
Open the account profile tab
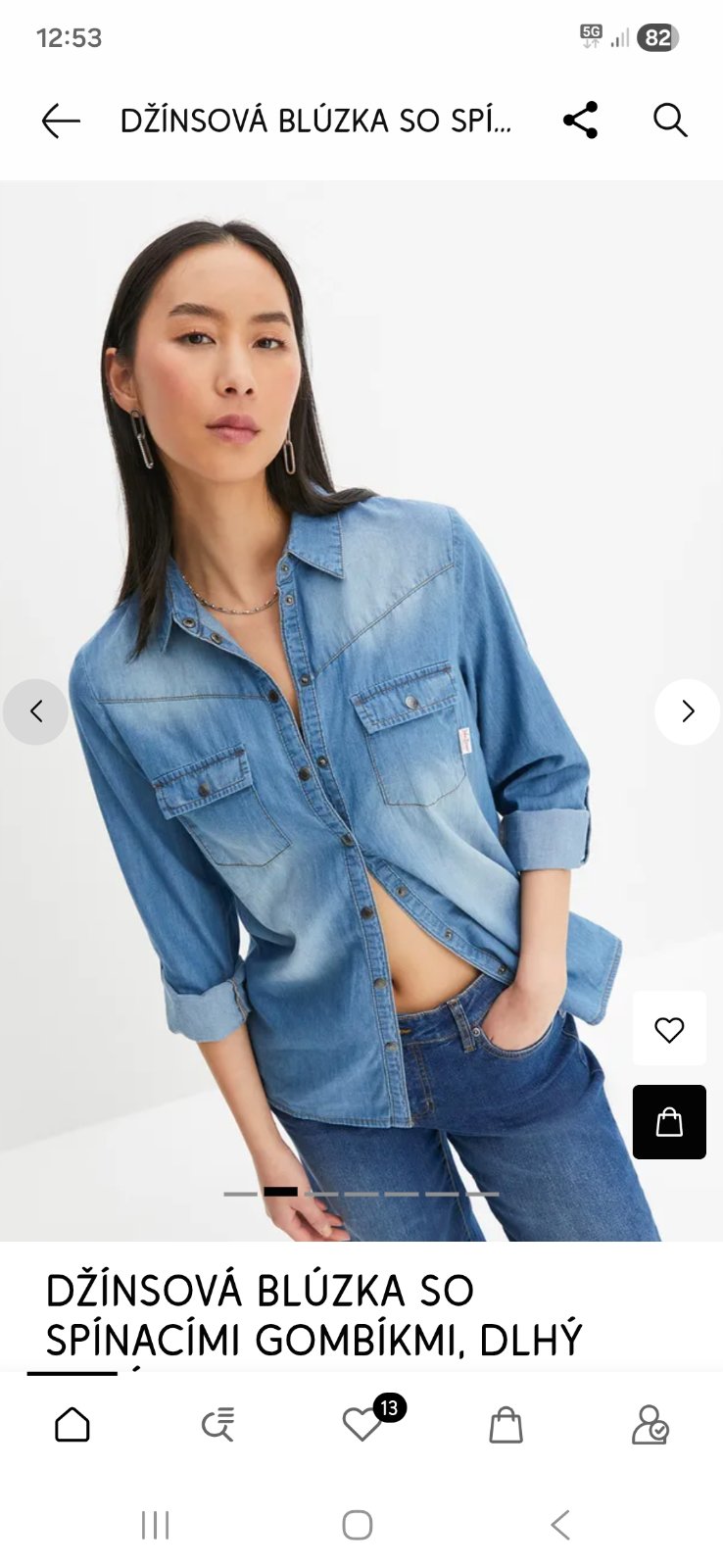click(x=650, y=1425)
